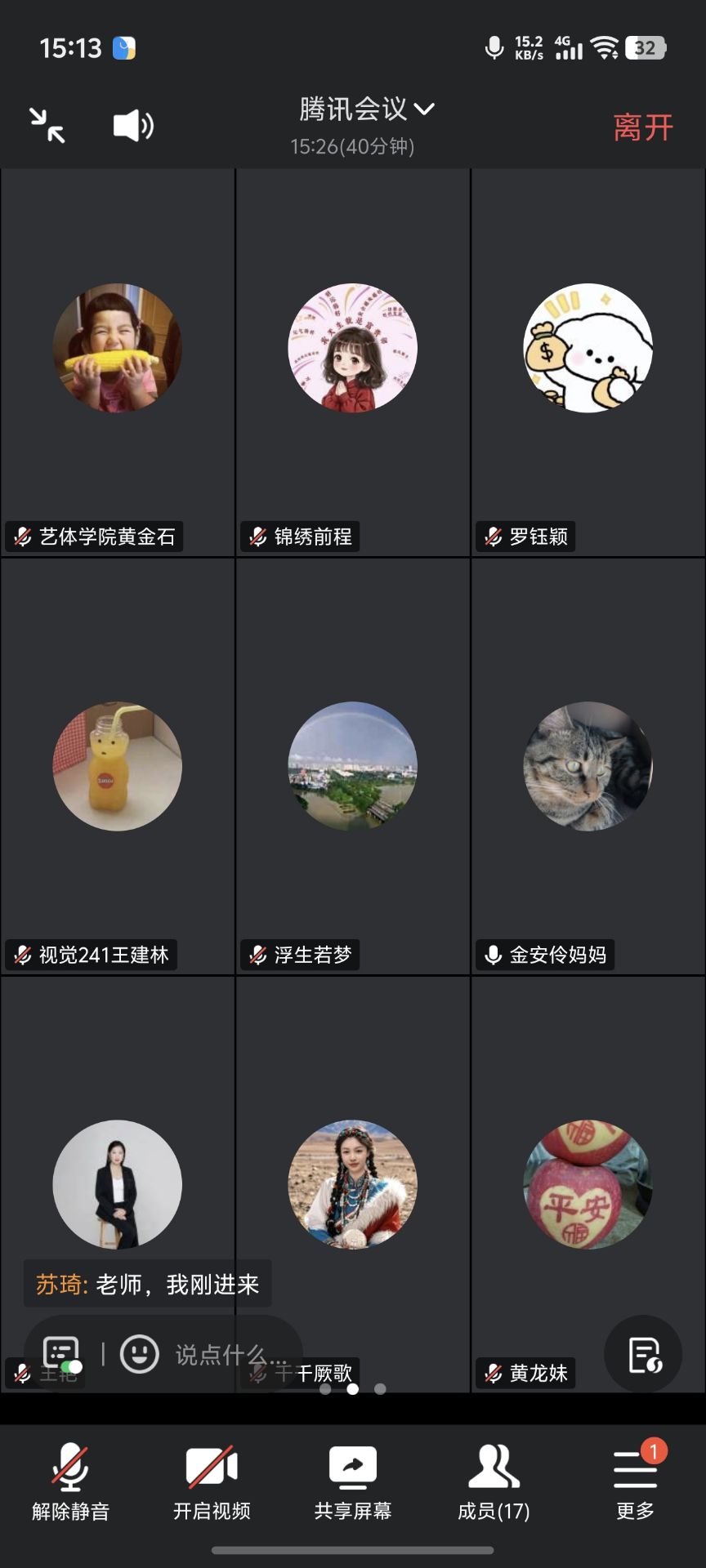Select participant tile 艺体学院黄金石
The width and height of the screenshot is (706, 1568).
[118, 363]
